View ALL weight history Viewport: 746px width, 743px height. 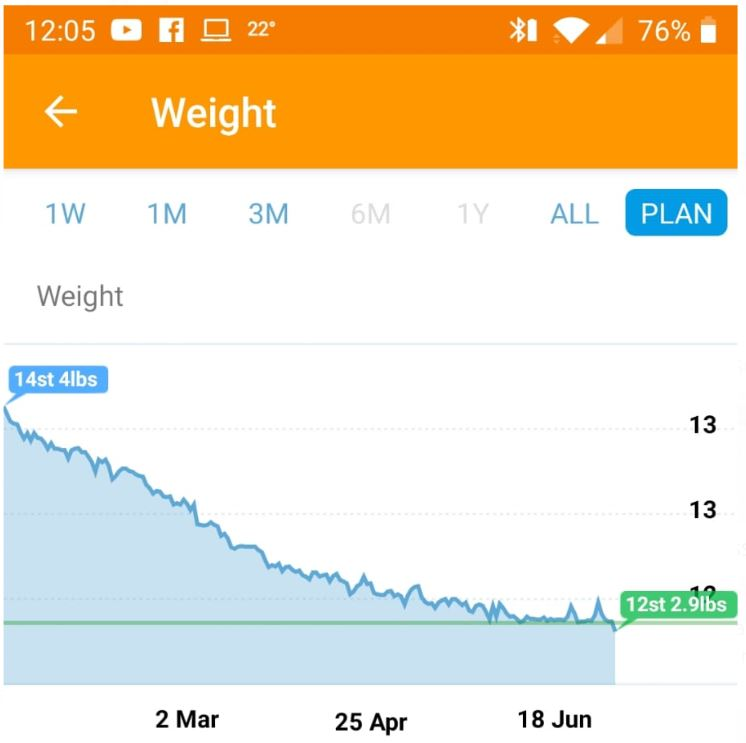click(574, 214)
